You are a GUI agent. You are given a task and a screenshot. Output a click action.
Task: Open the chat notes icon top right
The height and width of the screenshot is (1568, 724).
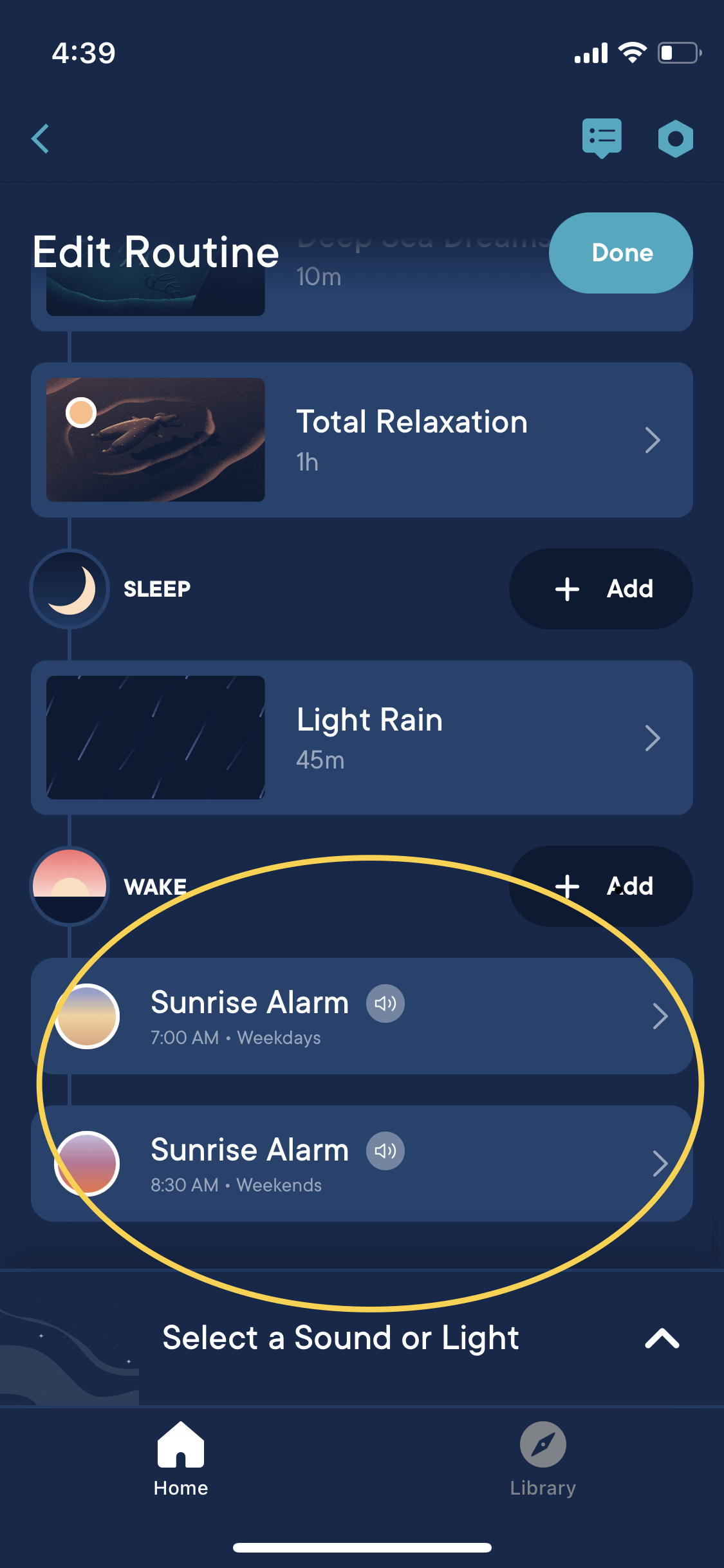pyautogui.click(x=602, y=138)
